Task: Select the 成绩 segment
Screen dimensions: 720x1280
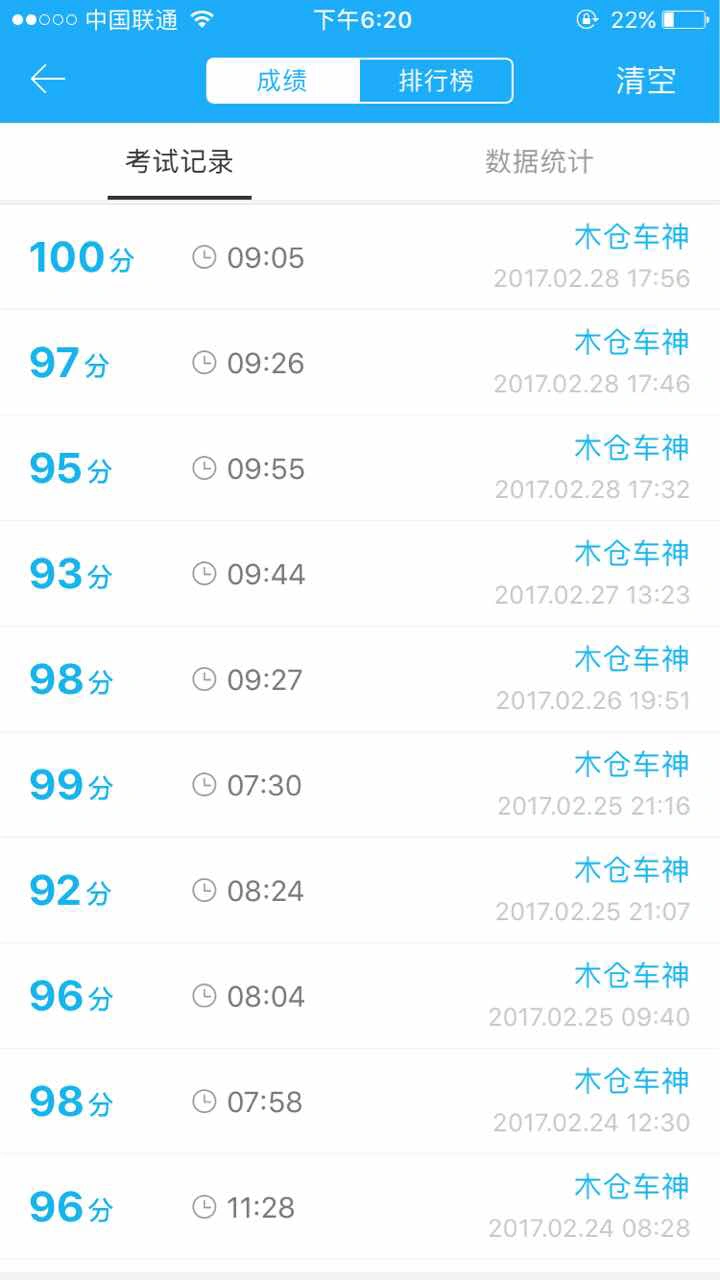Action: (283, 81)
